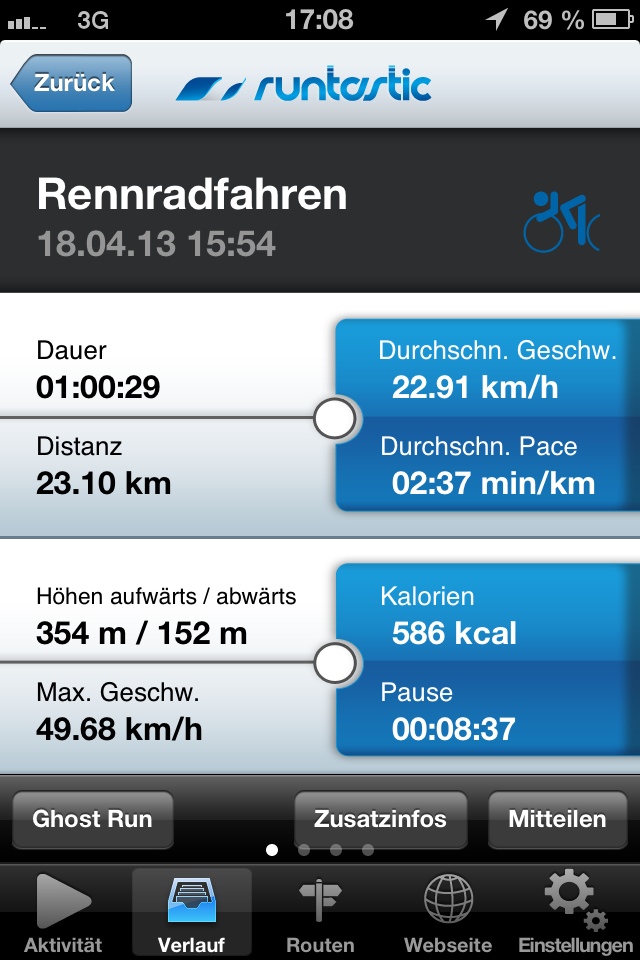Go back with the Zurück button
Viewport: 640px width, 960px height.
click(x=72, y=83)
